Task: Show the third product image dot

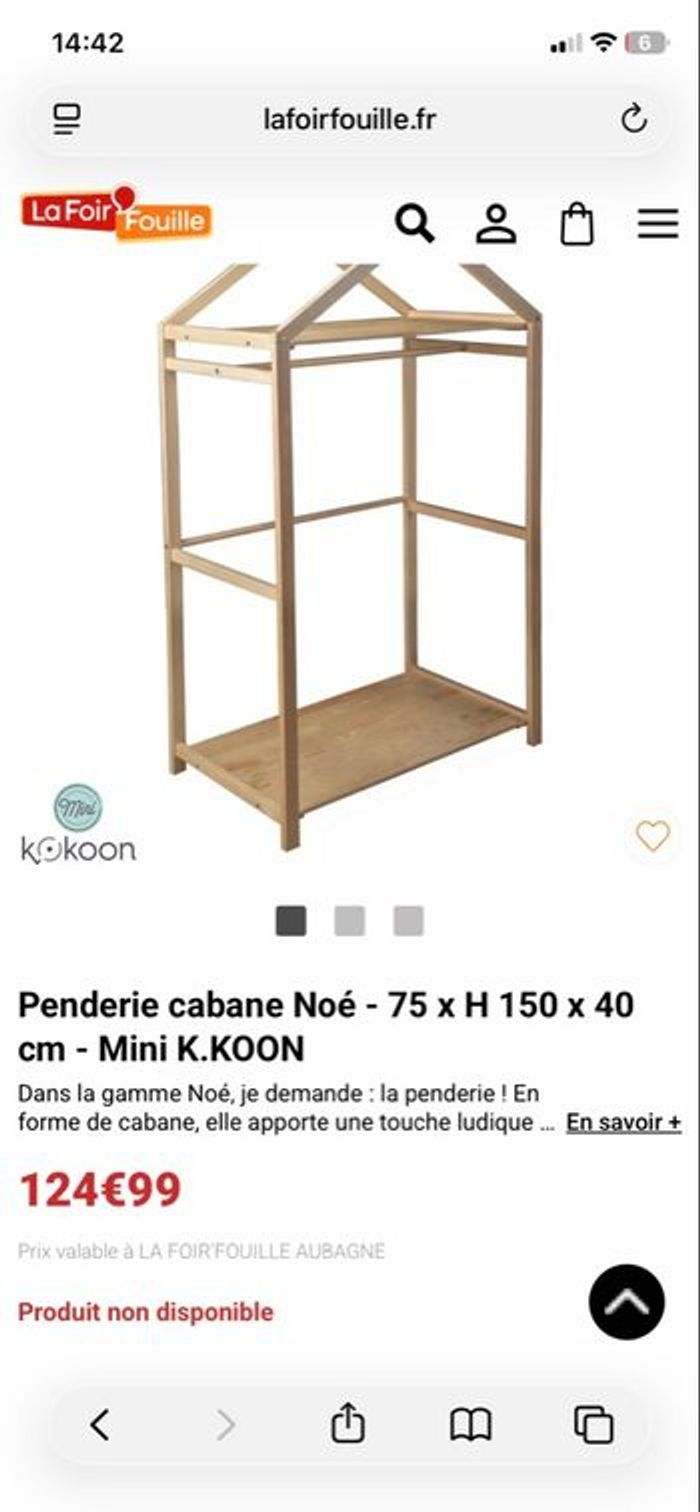Action: click(408, 921)
